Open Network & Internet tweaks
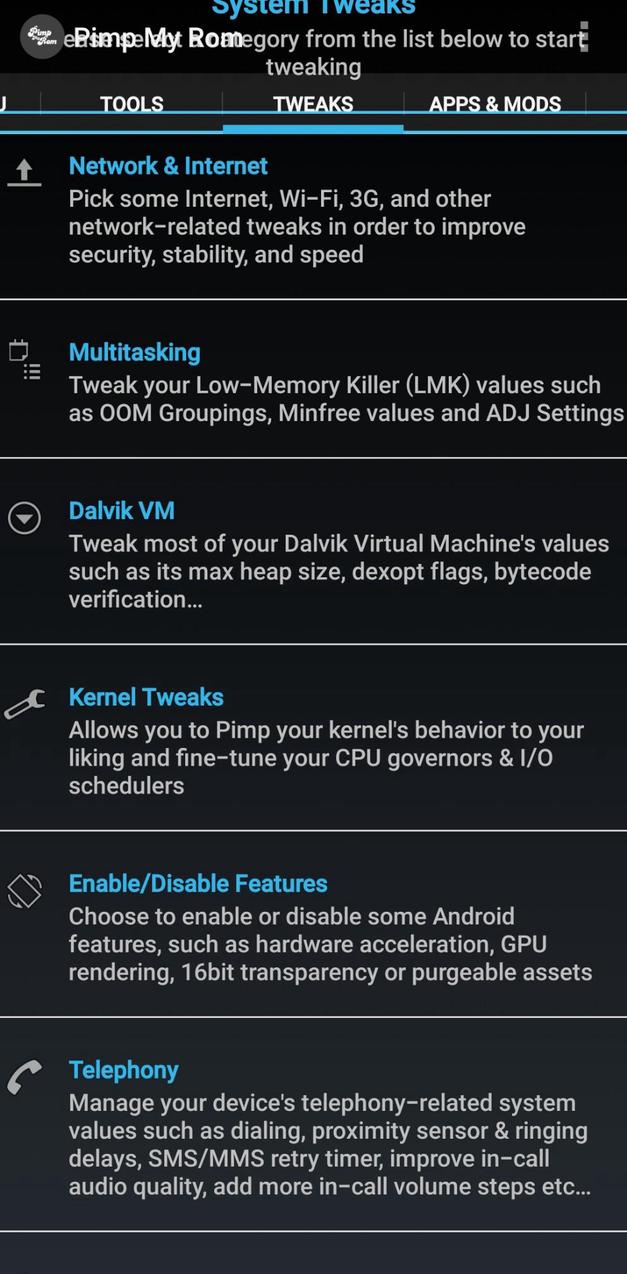This screenshot has height=1274, width=627. (x=313, y=210)
